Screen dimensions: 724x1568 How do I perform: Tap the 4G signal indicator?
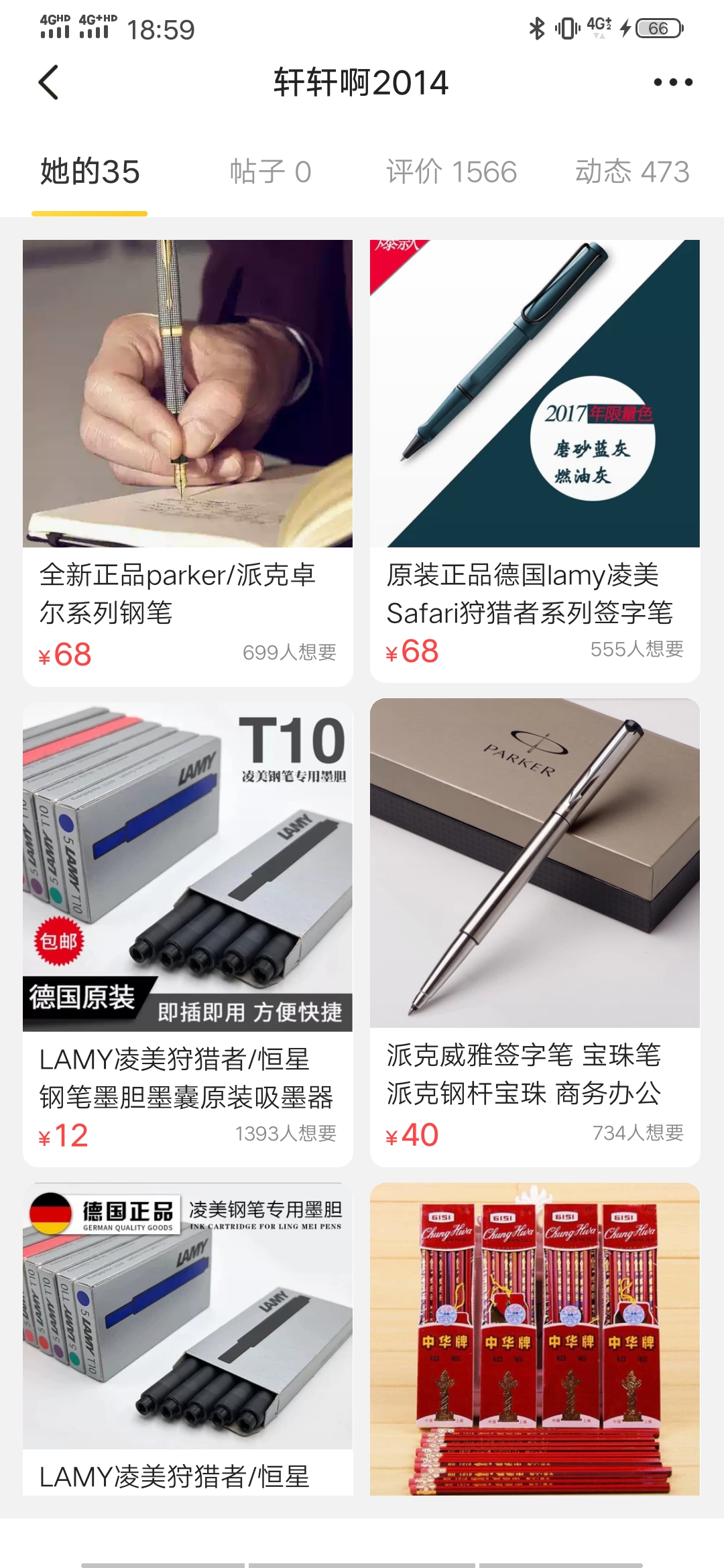coord(597,25)
